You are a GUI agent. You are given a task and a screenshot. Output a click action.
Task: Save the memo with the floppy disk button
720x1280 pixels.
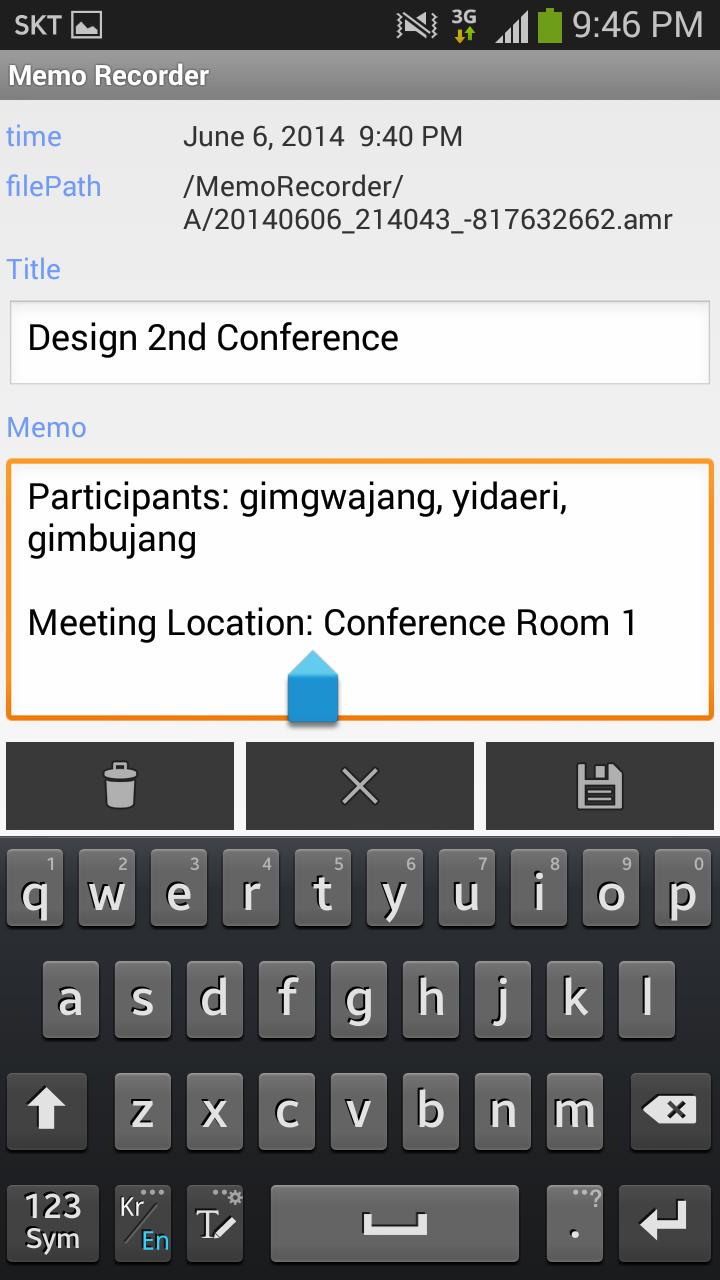[600, 786]
